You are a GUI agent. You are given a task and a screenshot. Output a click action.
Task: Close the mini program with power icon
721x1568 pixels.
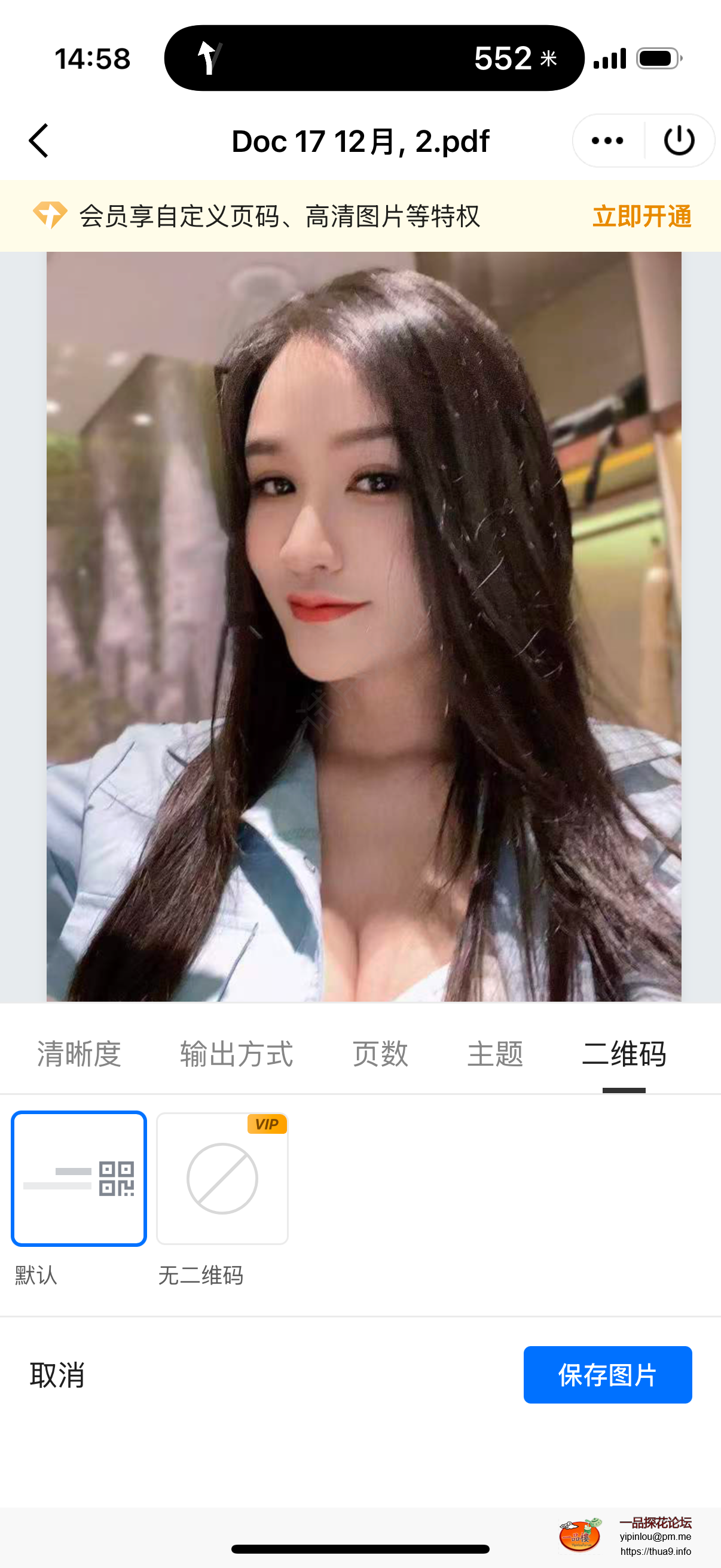pos(679,141)
